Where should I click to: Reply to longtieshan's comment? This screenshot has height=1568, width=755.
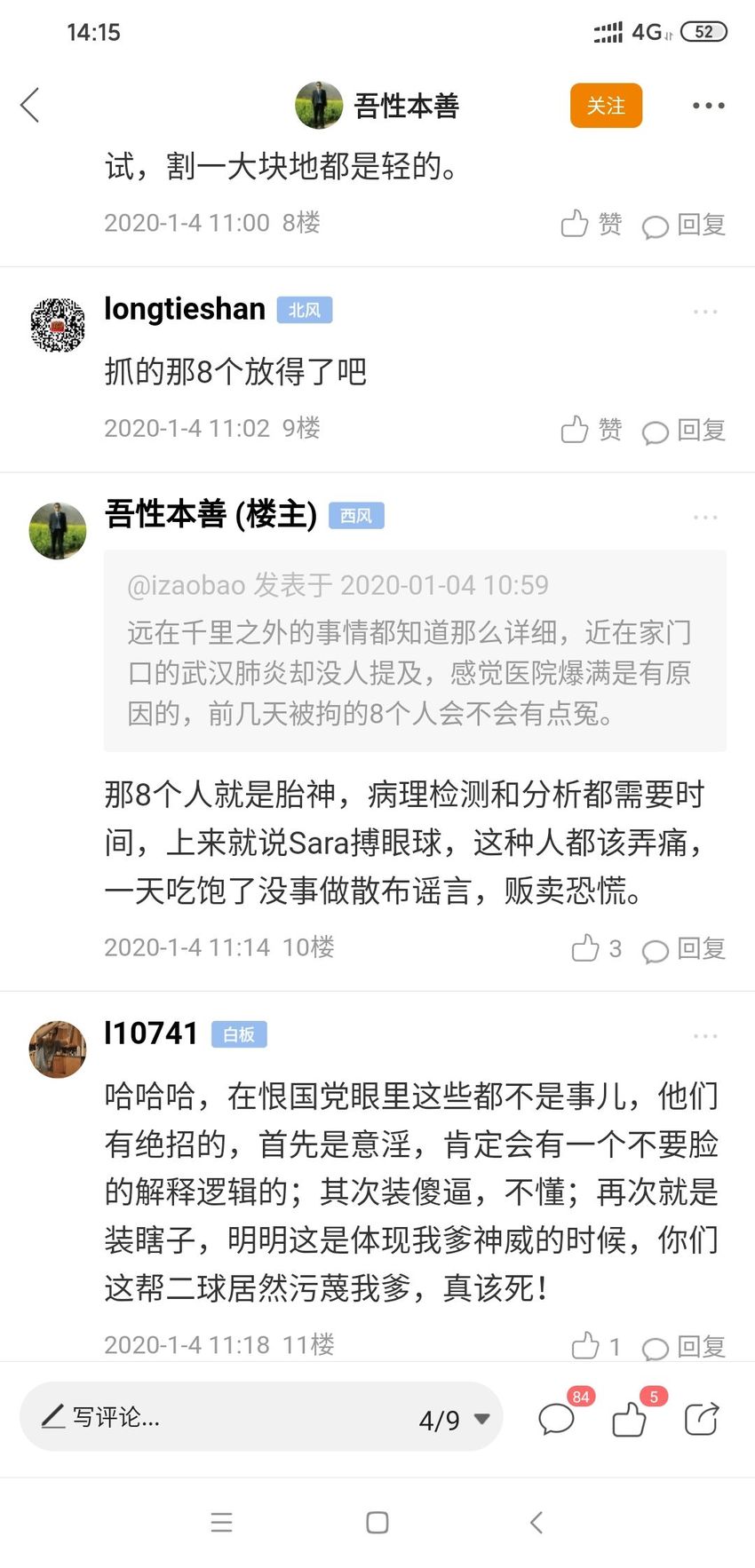coord(684,431)
